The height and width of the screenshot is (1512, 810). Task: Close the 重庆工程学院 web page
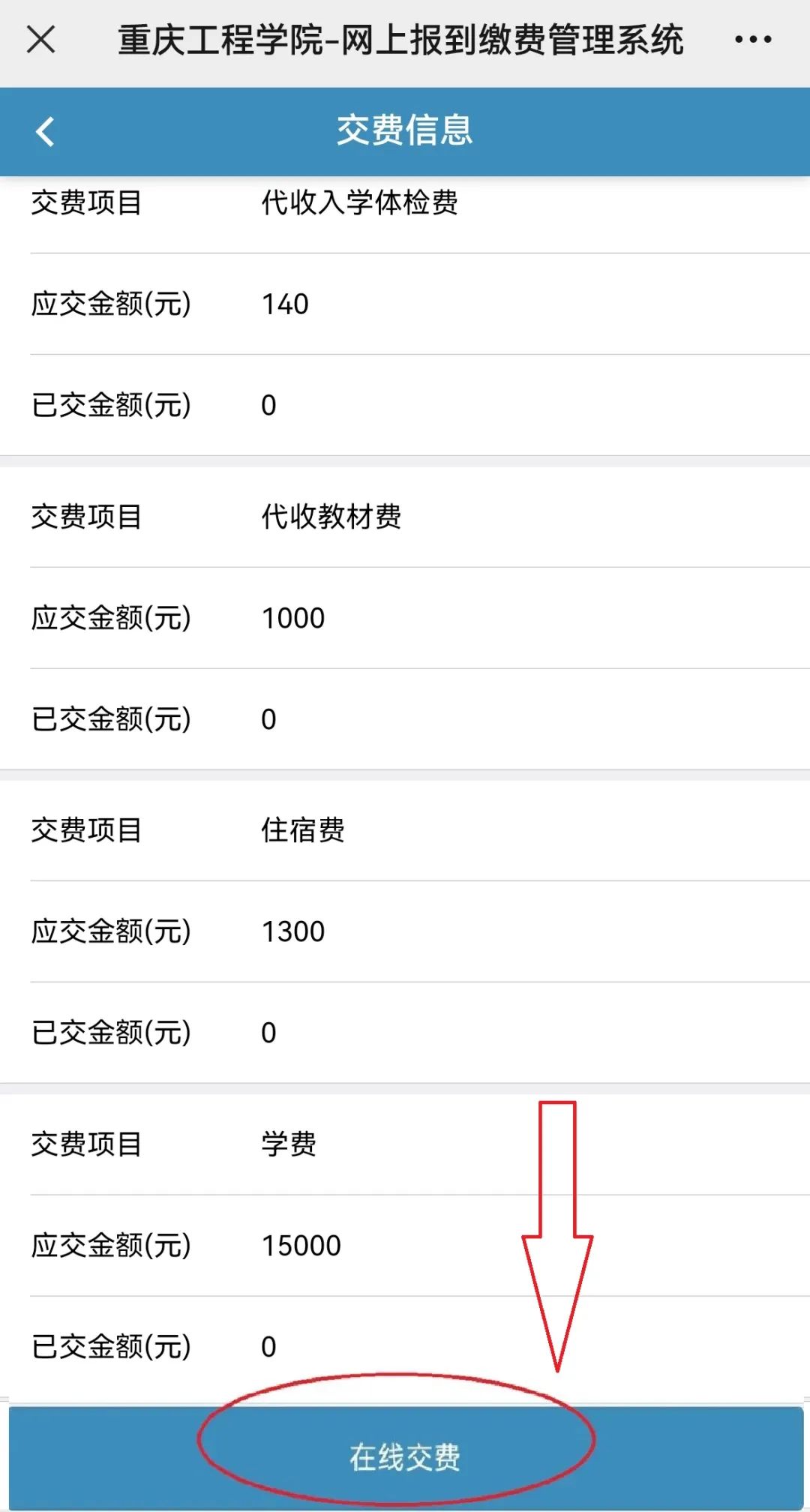click(x=40, y=40)
